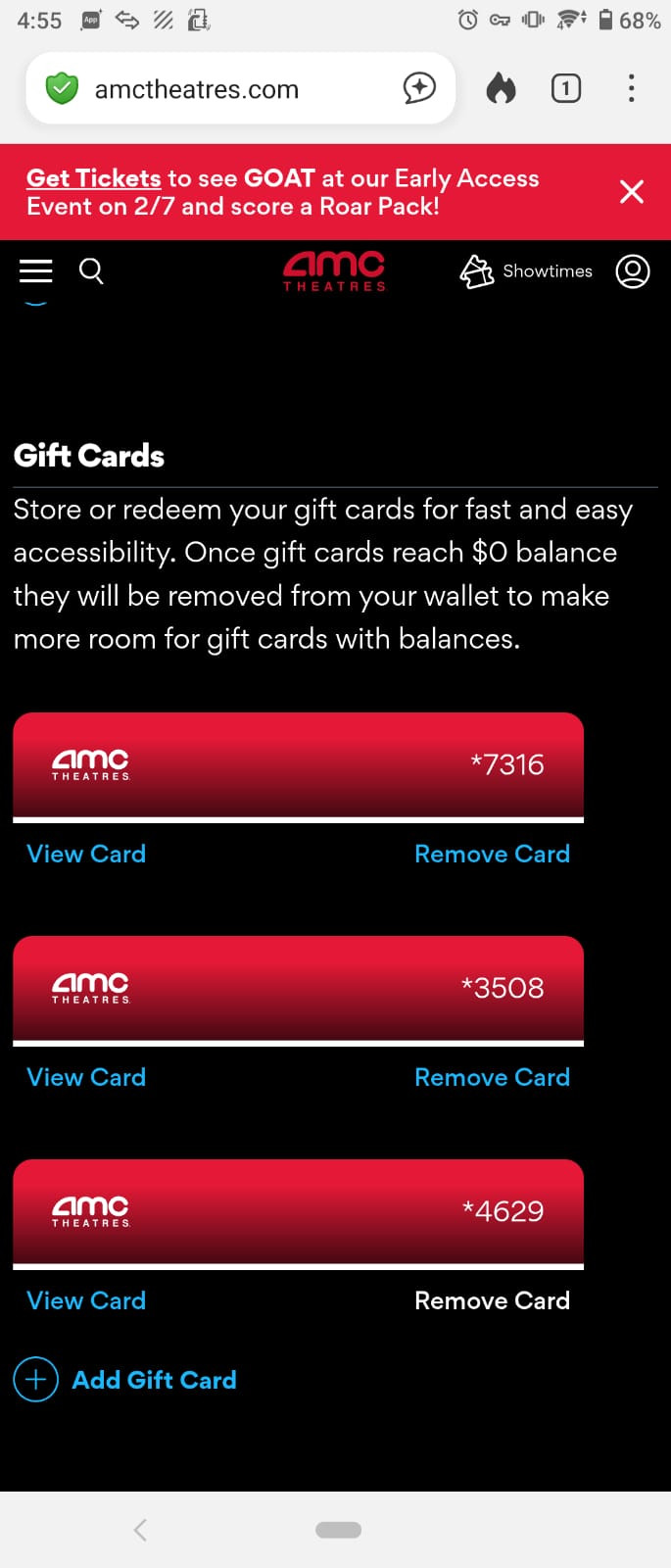Go back with the system back arrow

(140, 1530)
